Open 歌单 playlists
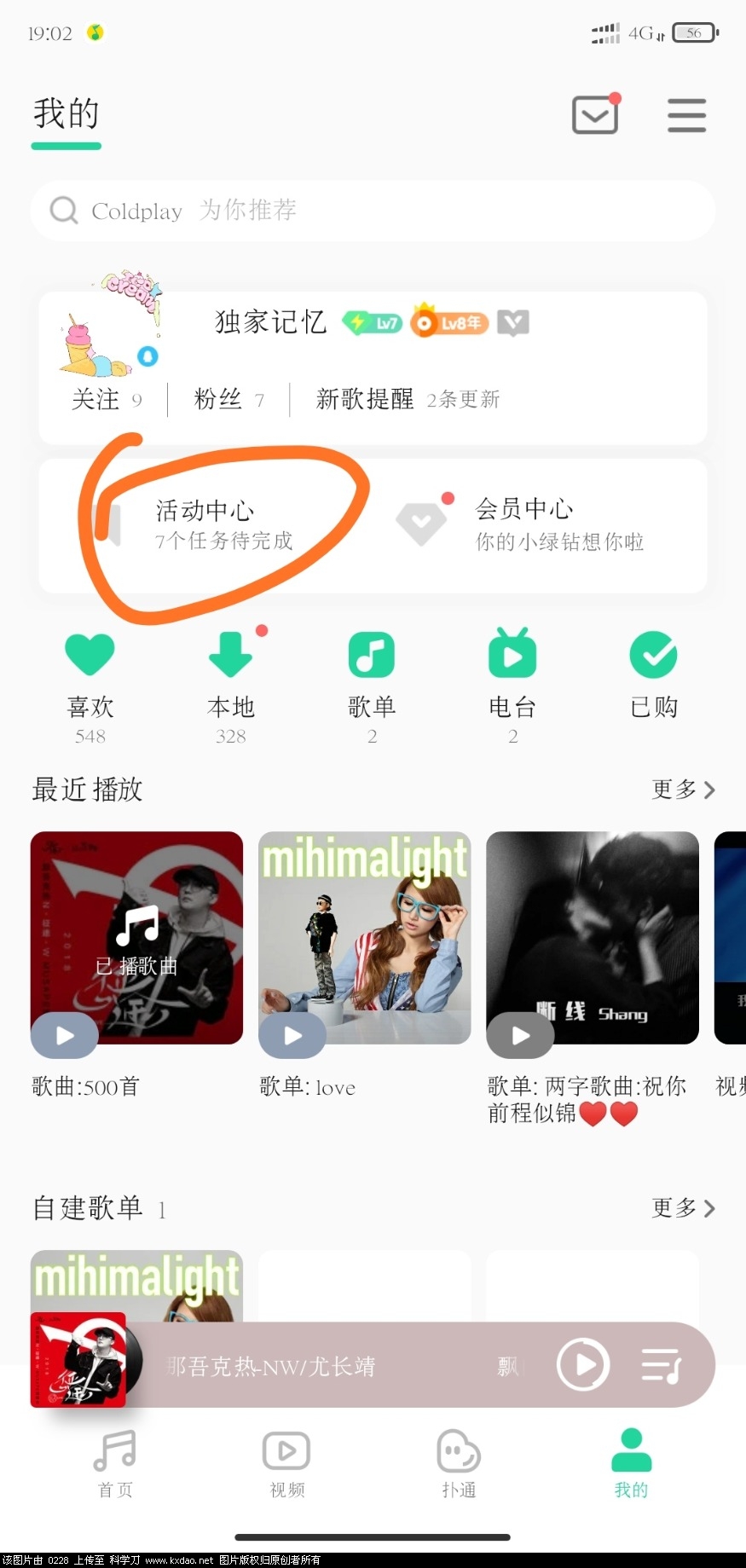The image size is (746, 1568). coord(371,674)
